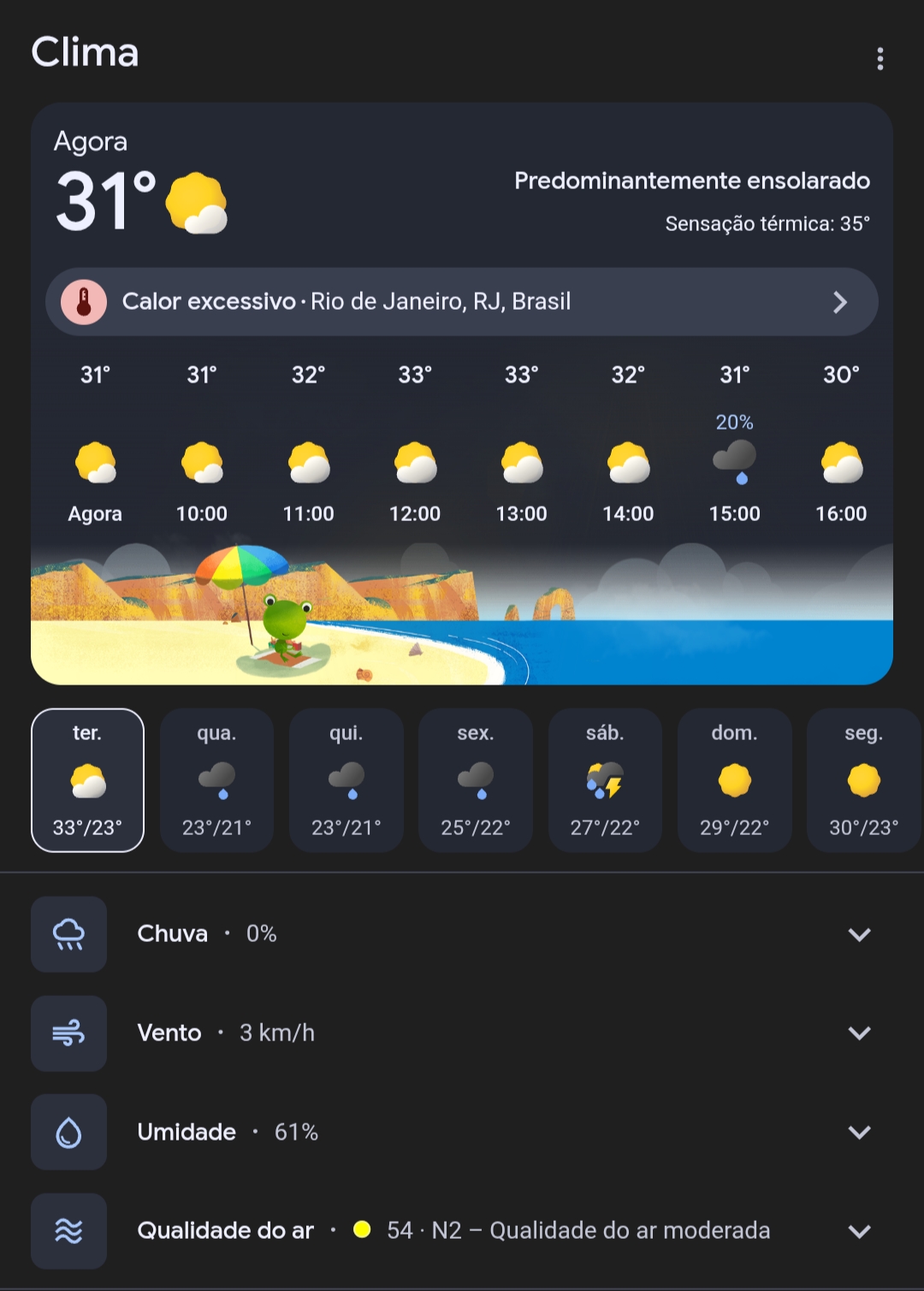Image resolution: width=924 pixels, height=1291 pixels.
Task: Select the sáb. daily forecast
Action: [605, 780]
